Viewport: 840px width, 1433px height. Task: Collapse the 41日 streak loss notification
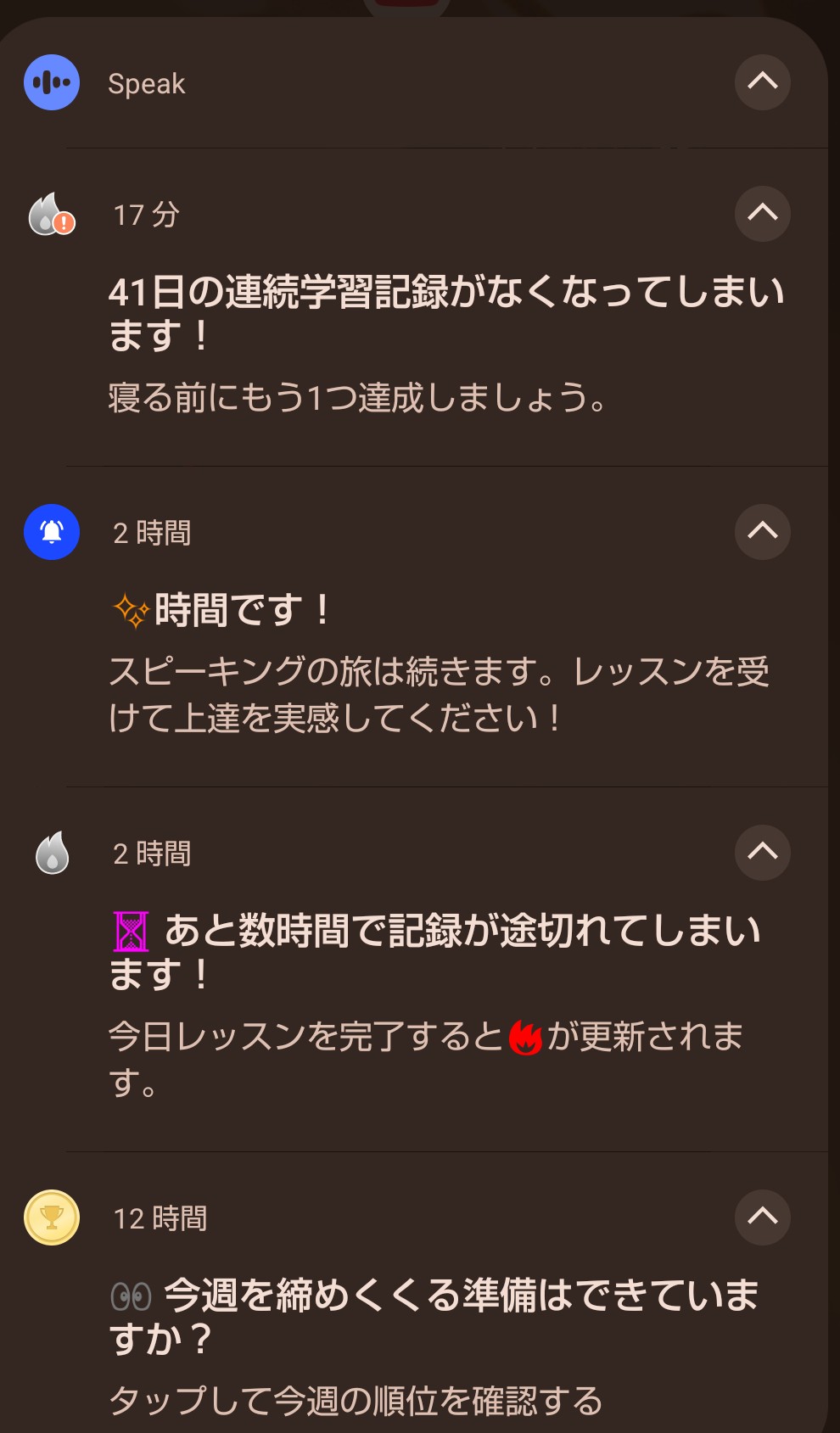pos(761,214)
